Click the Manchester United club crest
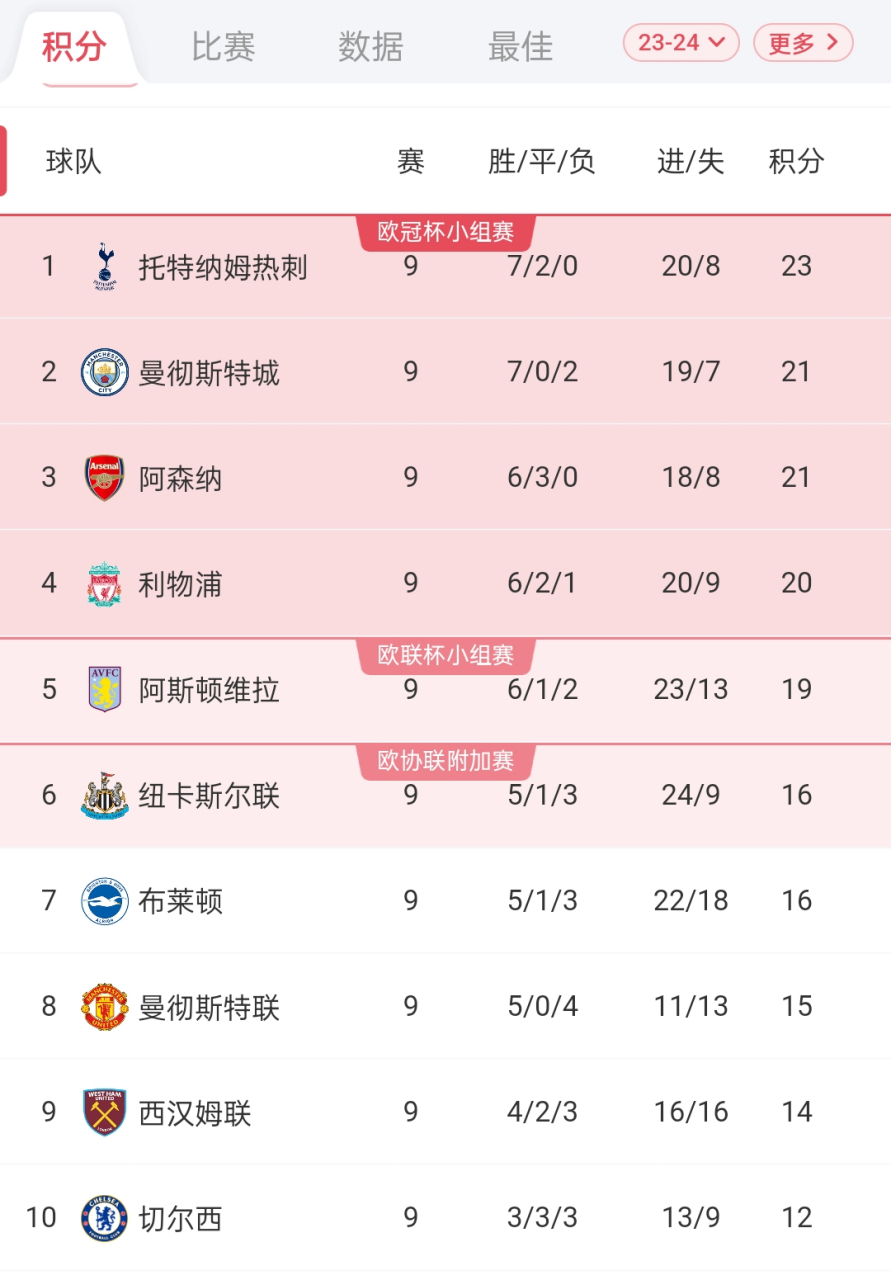The image size is (891, 1280). [x=103, y=1007]
